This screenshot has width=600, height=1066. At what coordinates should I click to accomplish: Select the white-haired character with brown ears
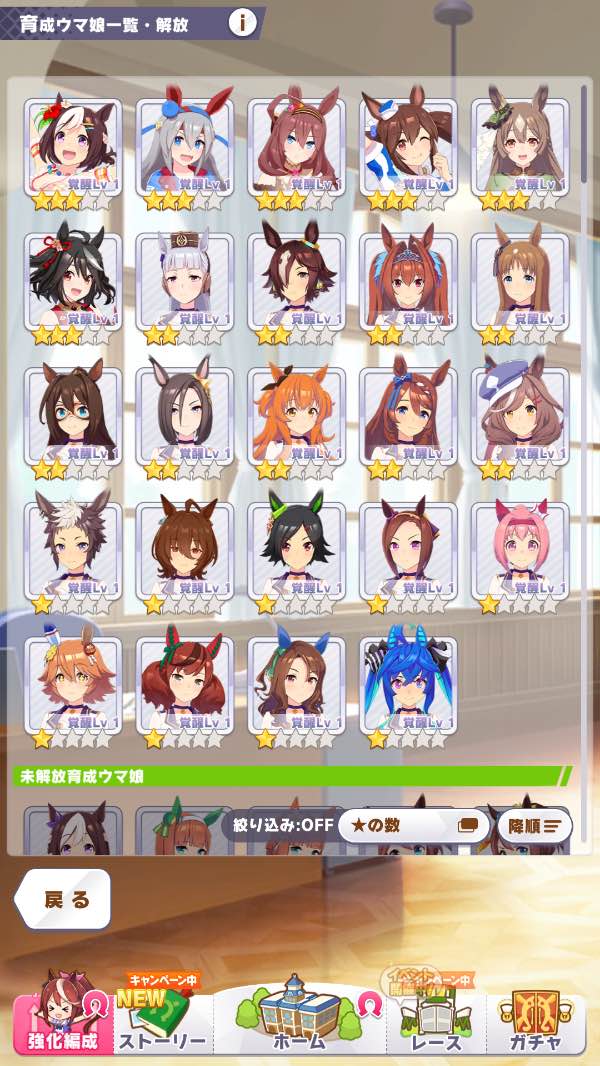72,550
